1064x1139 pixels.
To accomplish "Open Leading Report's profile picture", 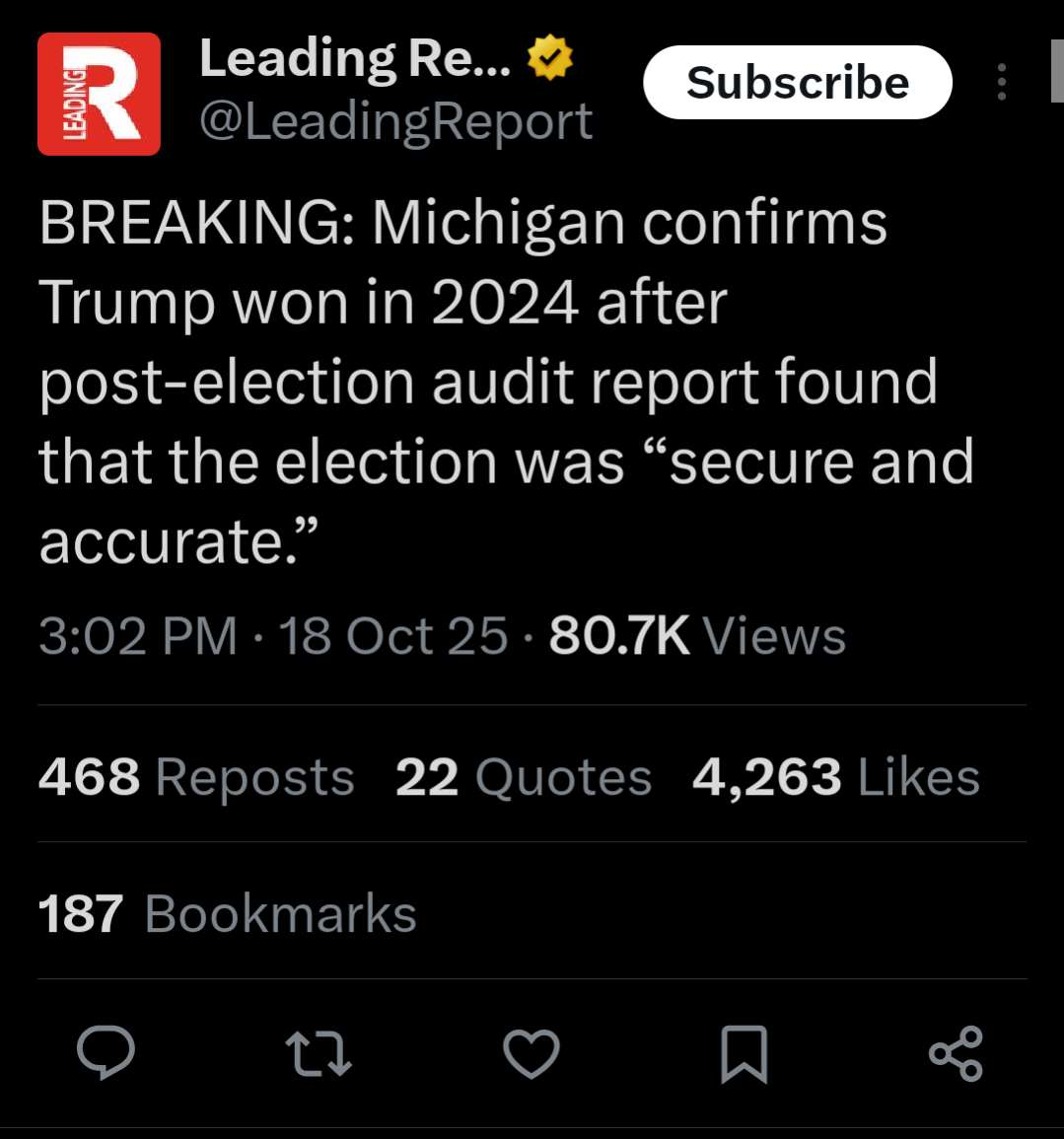I will (x=99, y=94).
